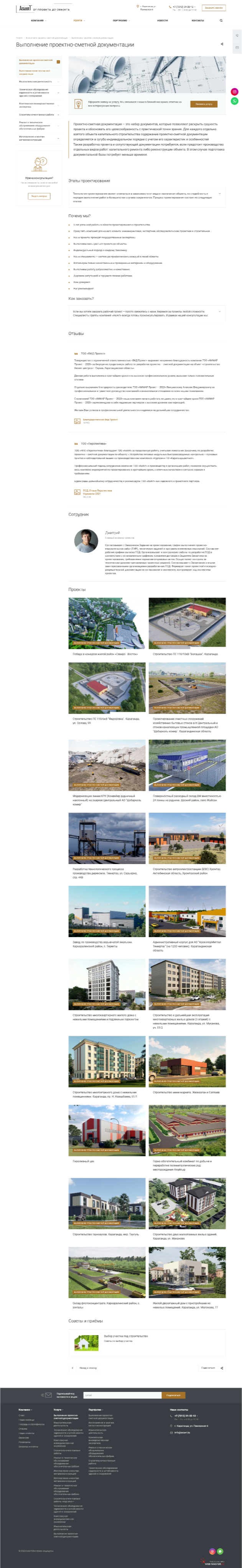Screen dimensions: 242x1568
Task: Open the WhatsApp floating chat button
Action: tap(235, 101)
